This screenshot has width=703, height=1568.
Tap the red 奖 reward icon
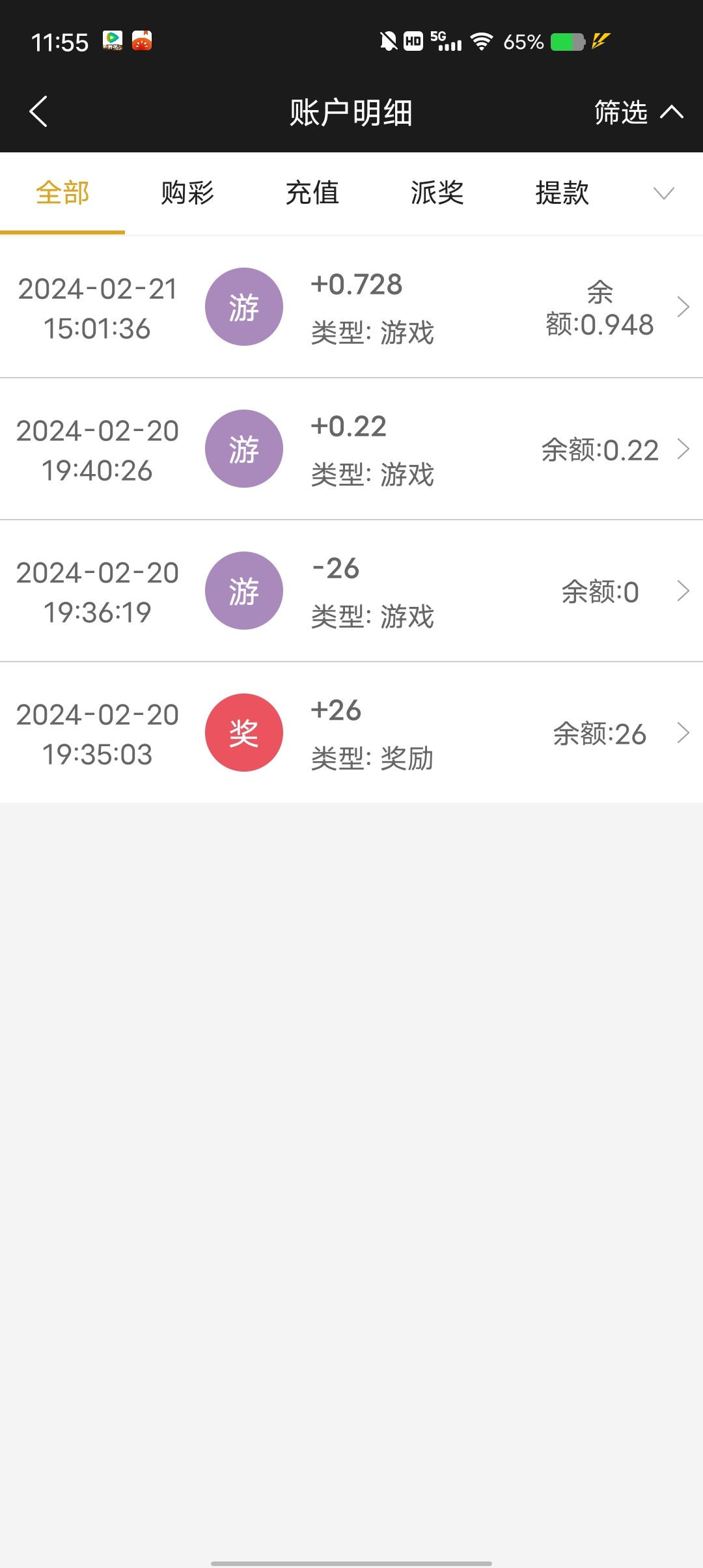[x=243, y=732]
